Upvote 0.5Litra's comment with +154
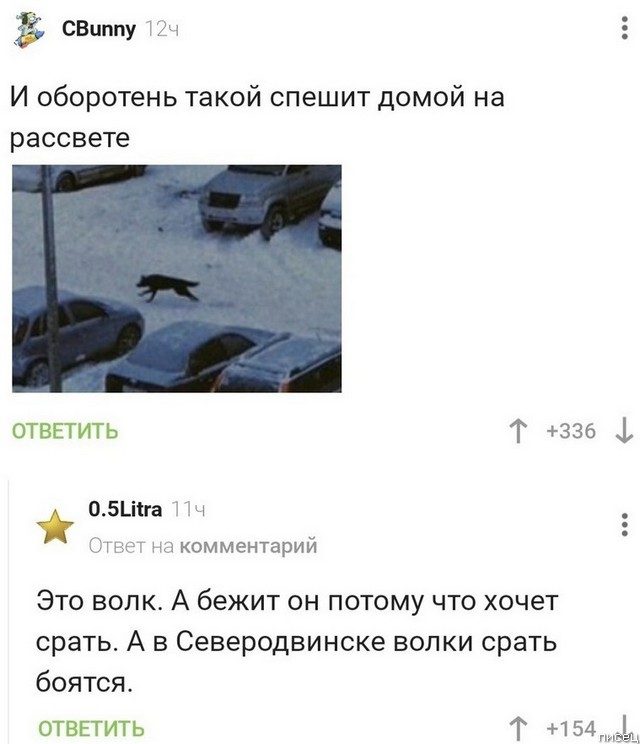 [519, 727]
